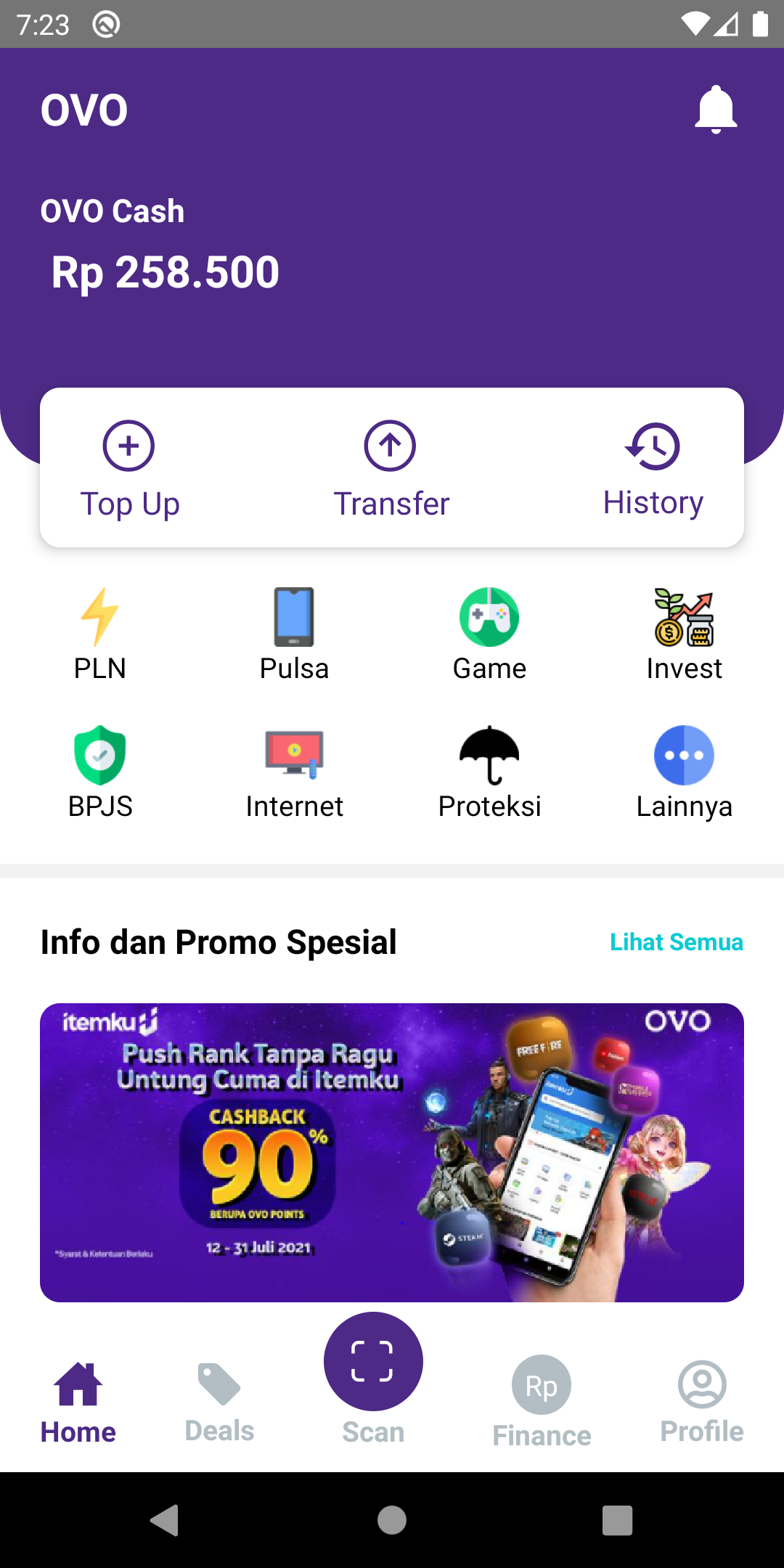The image size is (784, 1568).
Task: Open the notifications bell
Action: coord(716,110)
